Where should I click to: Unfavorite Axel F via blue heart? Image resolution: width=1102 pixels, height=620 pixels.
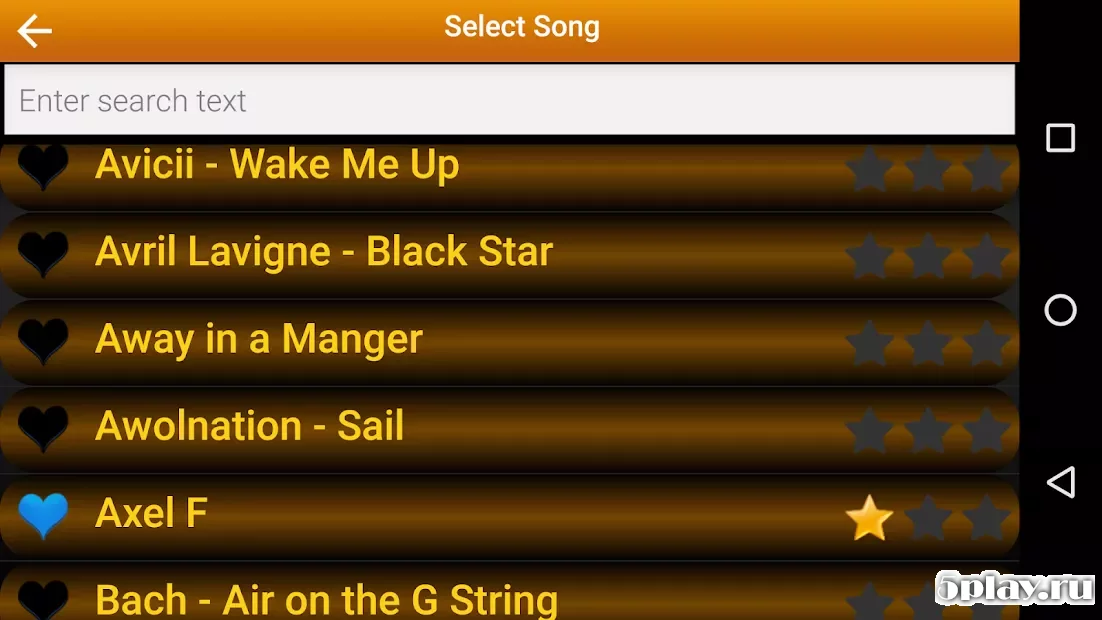pos(43,515)
